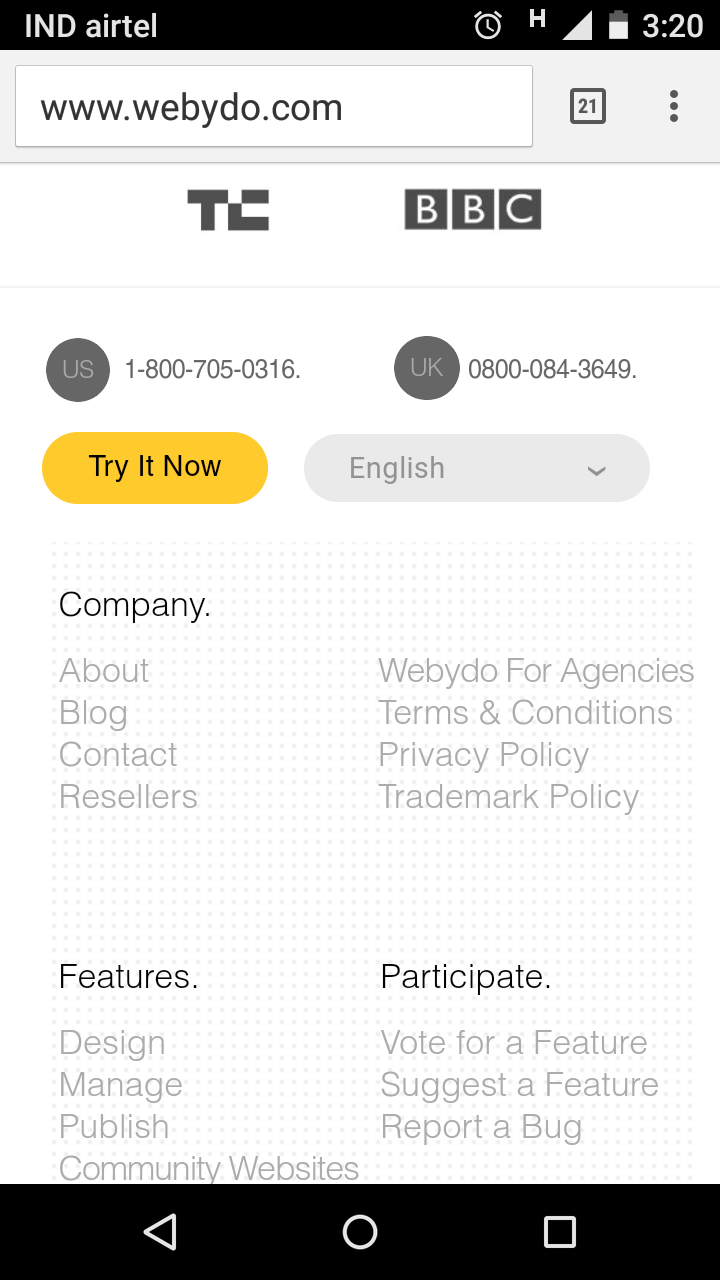Screen dimensions: 720x1280
Task: Expand the English language dropdown
Action: 477,468
